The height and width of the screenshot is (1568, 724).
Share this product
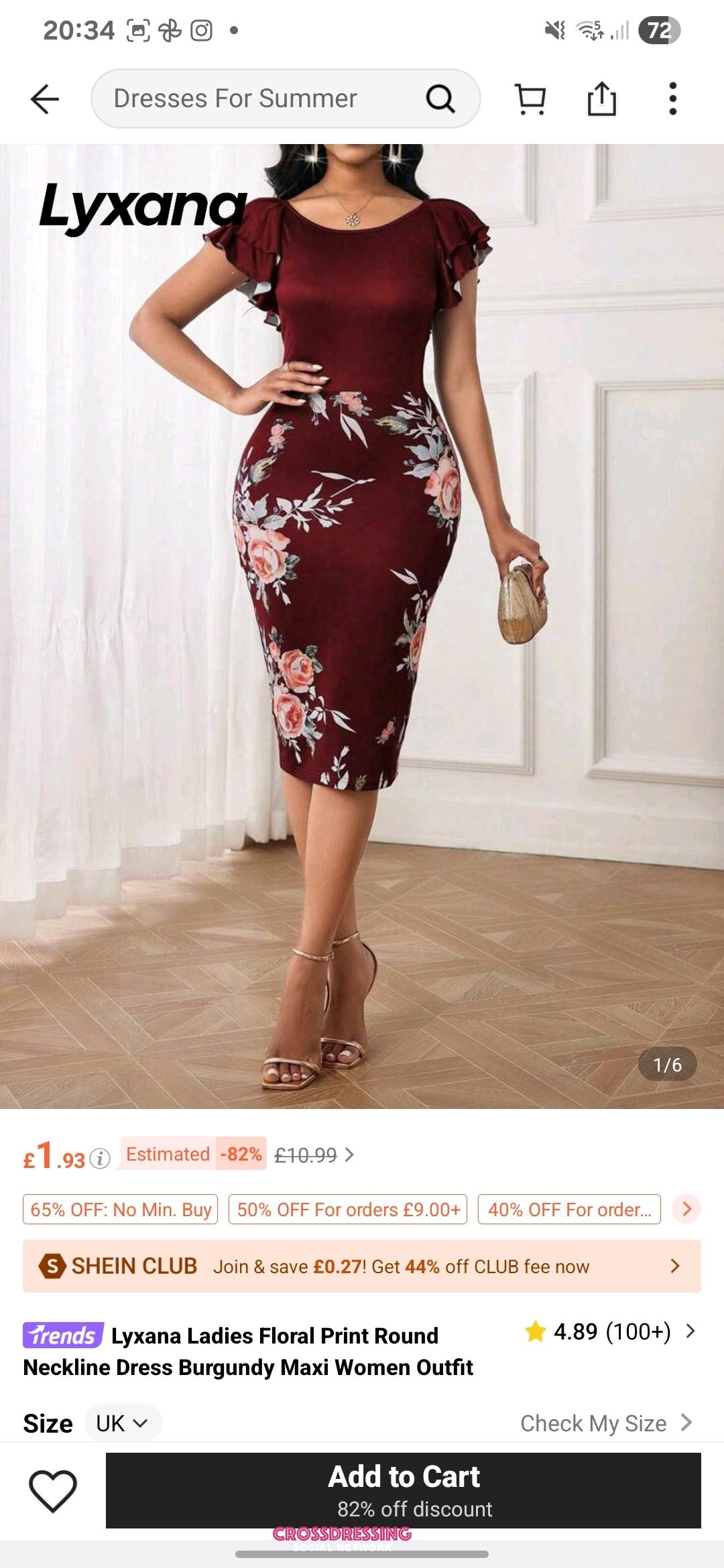tap(601, 99)
